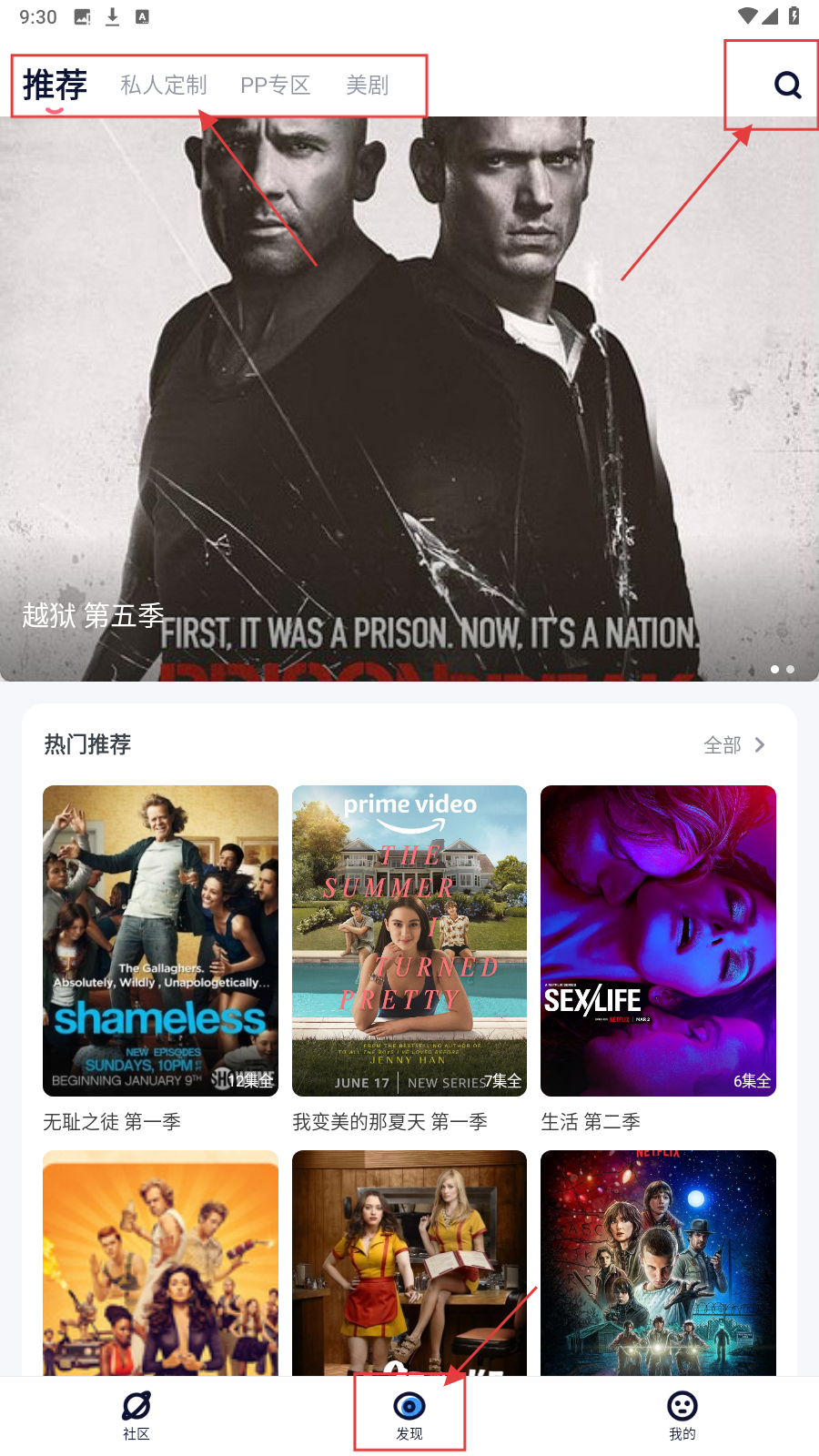
Task: Switch to the PP专区 tab
Action: pyautogui.click(x=275, y=86)
